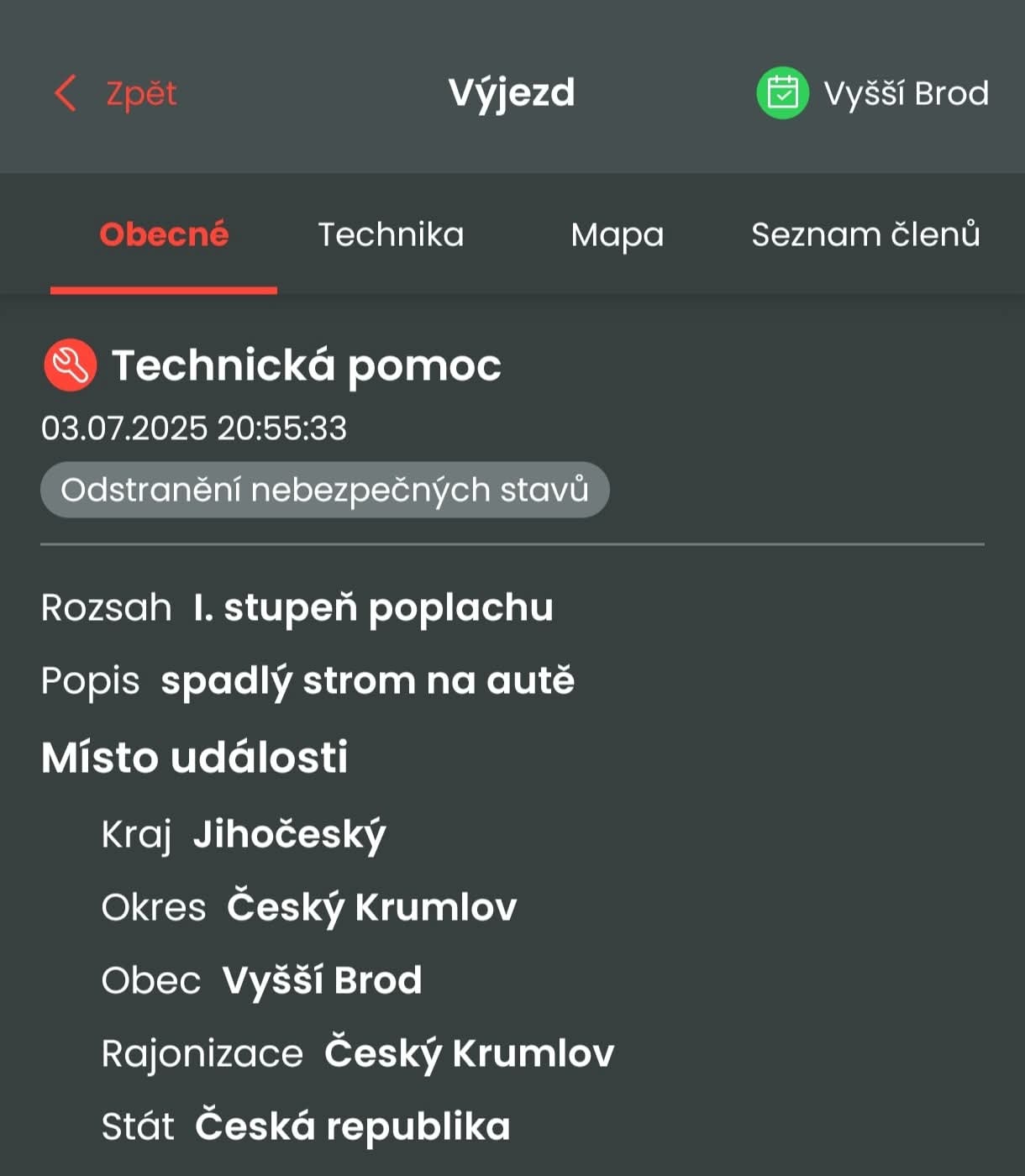Select the Obecné tab
This screenshot has height=1176, width=1025.
164,234
